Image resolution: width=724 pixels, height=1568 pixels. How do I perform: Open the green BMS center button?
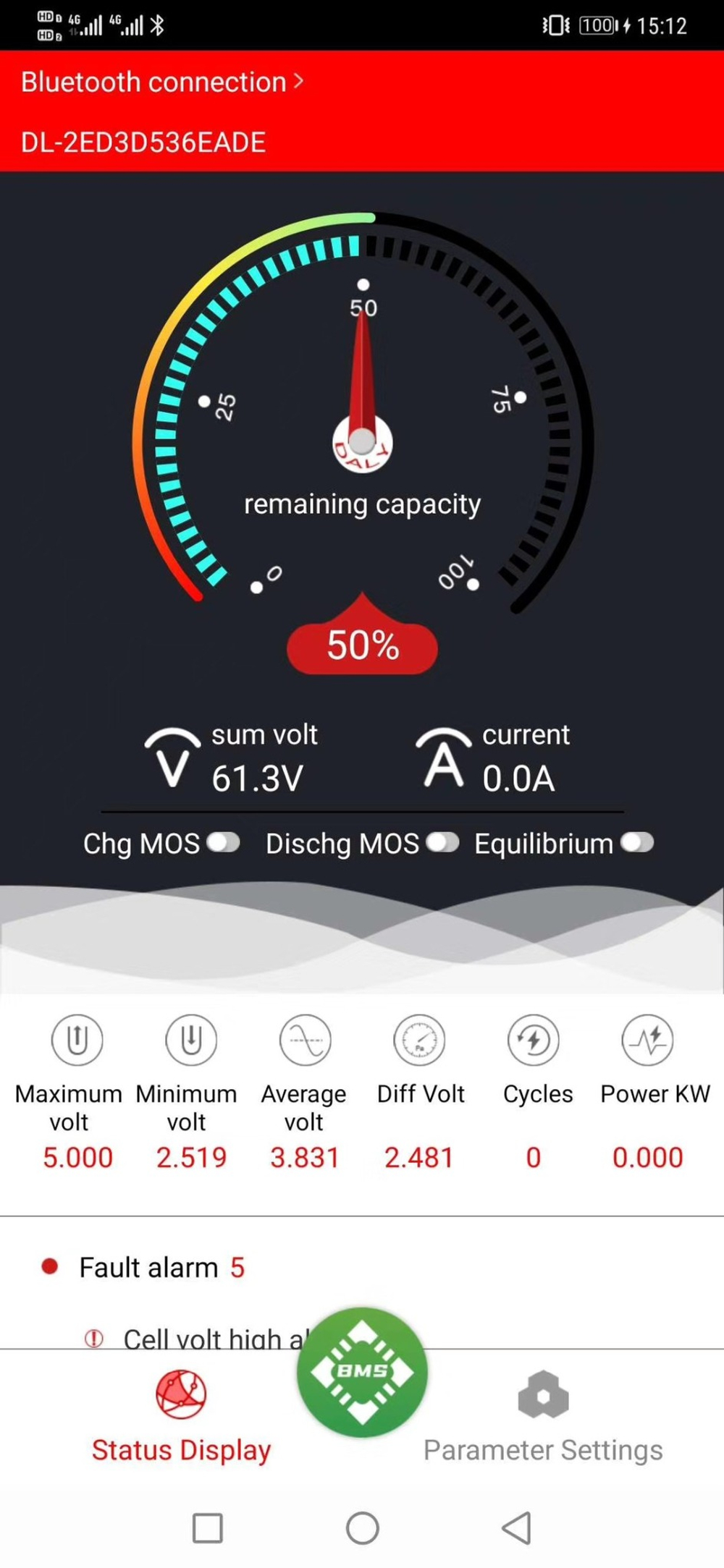pos(362,1372)
